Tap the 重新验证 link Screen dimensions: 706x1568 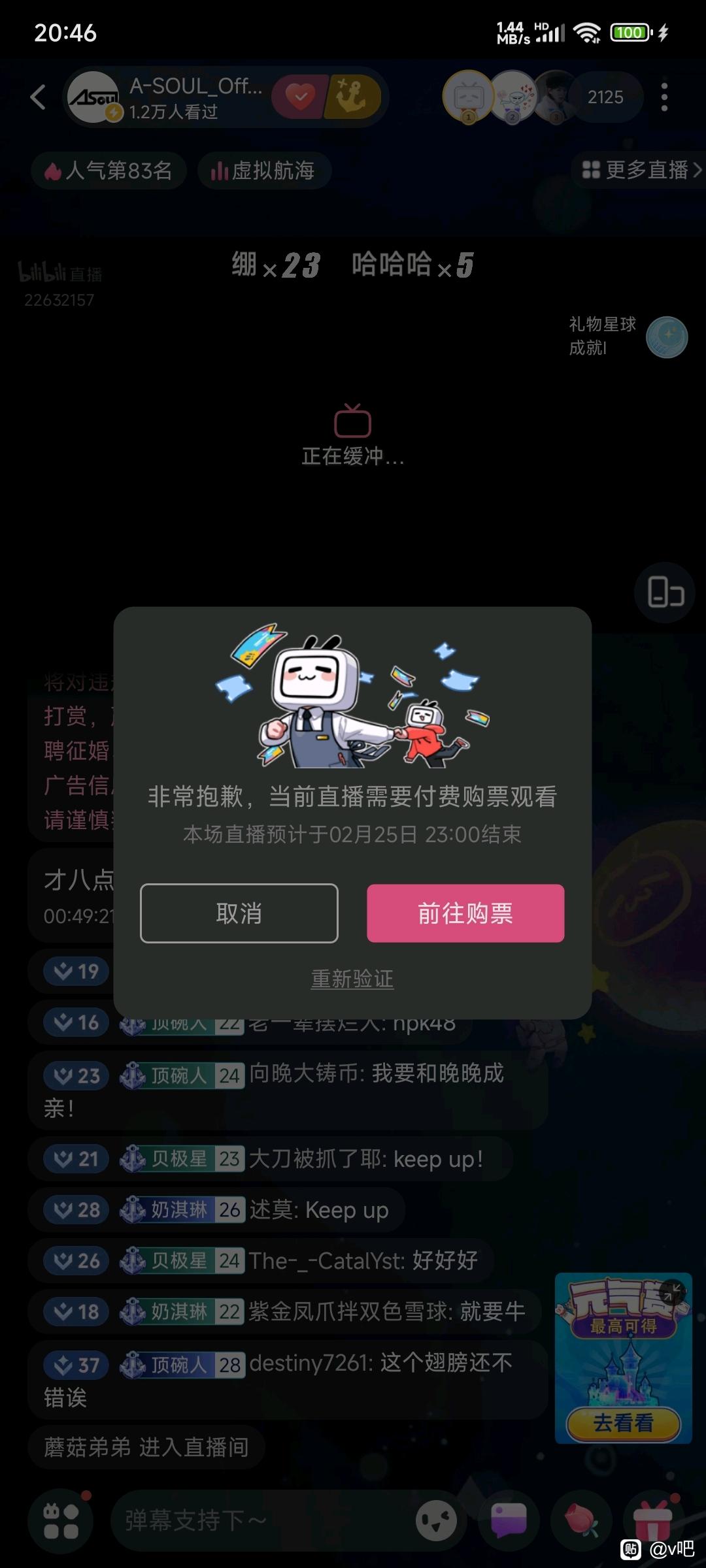(x=352, y=979)
